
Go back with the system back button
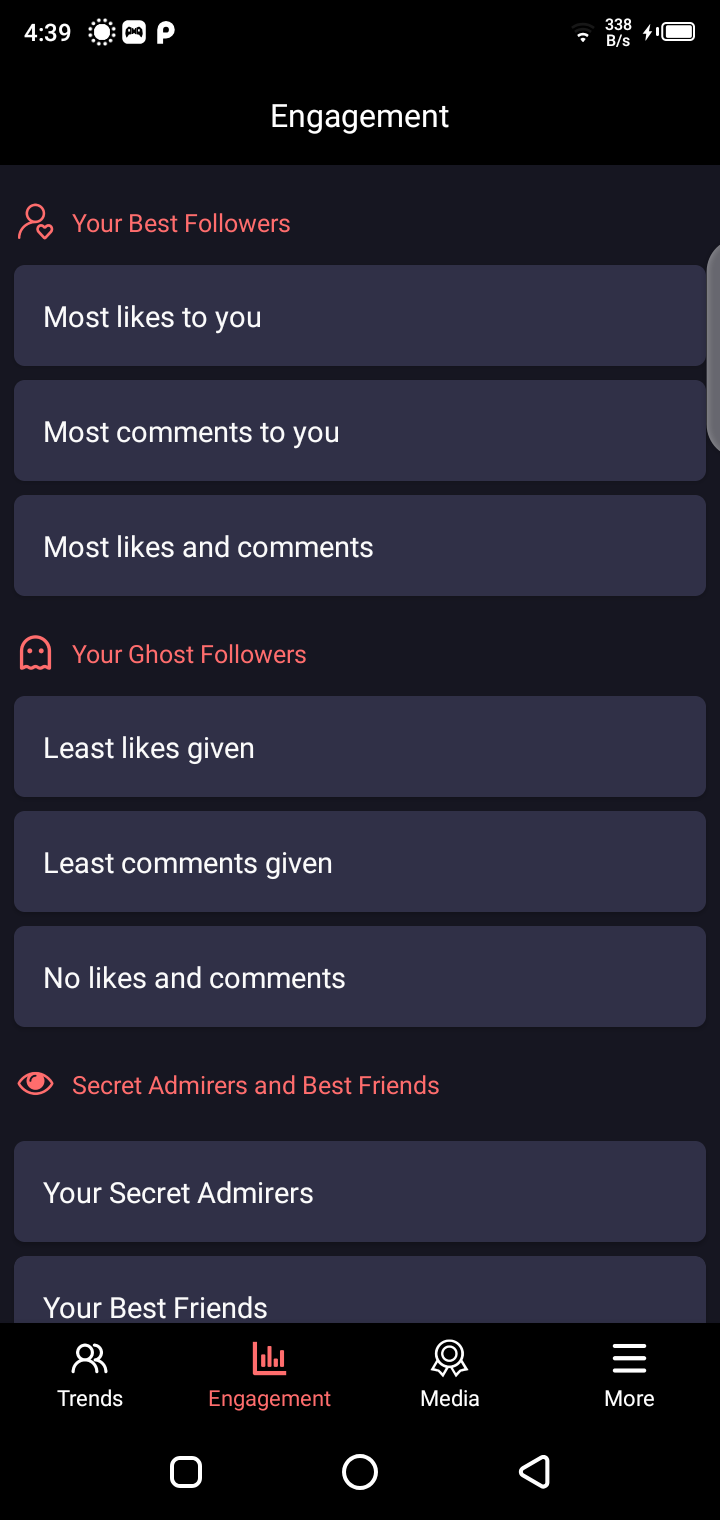click(x=535, y=1472)
